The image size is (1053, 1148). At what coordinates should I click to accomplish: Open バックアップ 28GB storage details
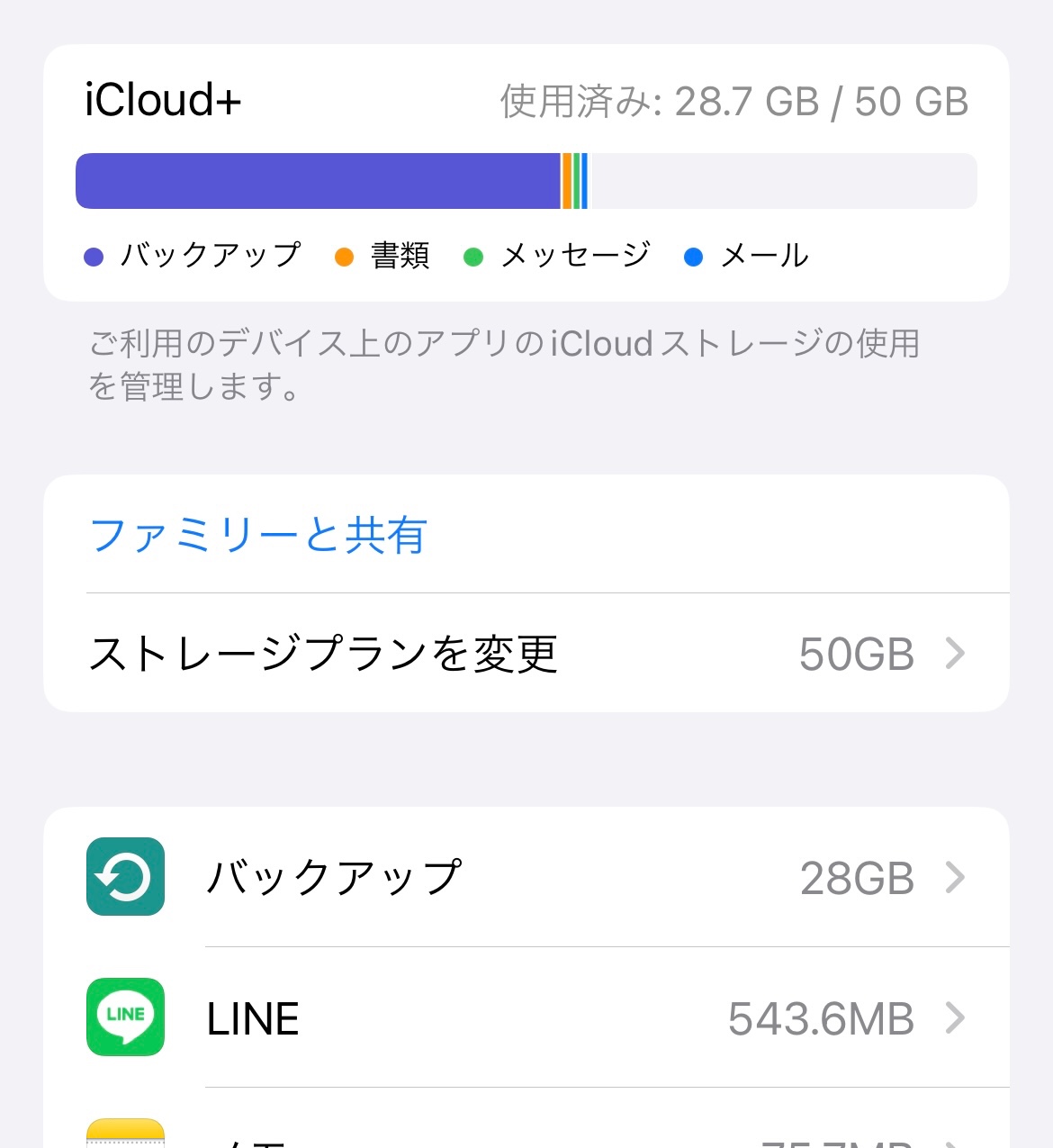526,877
